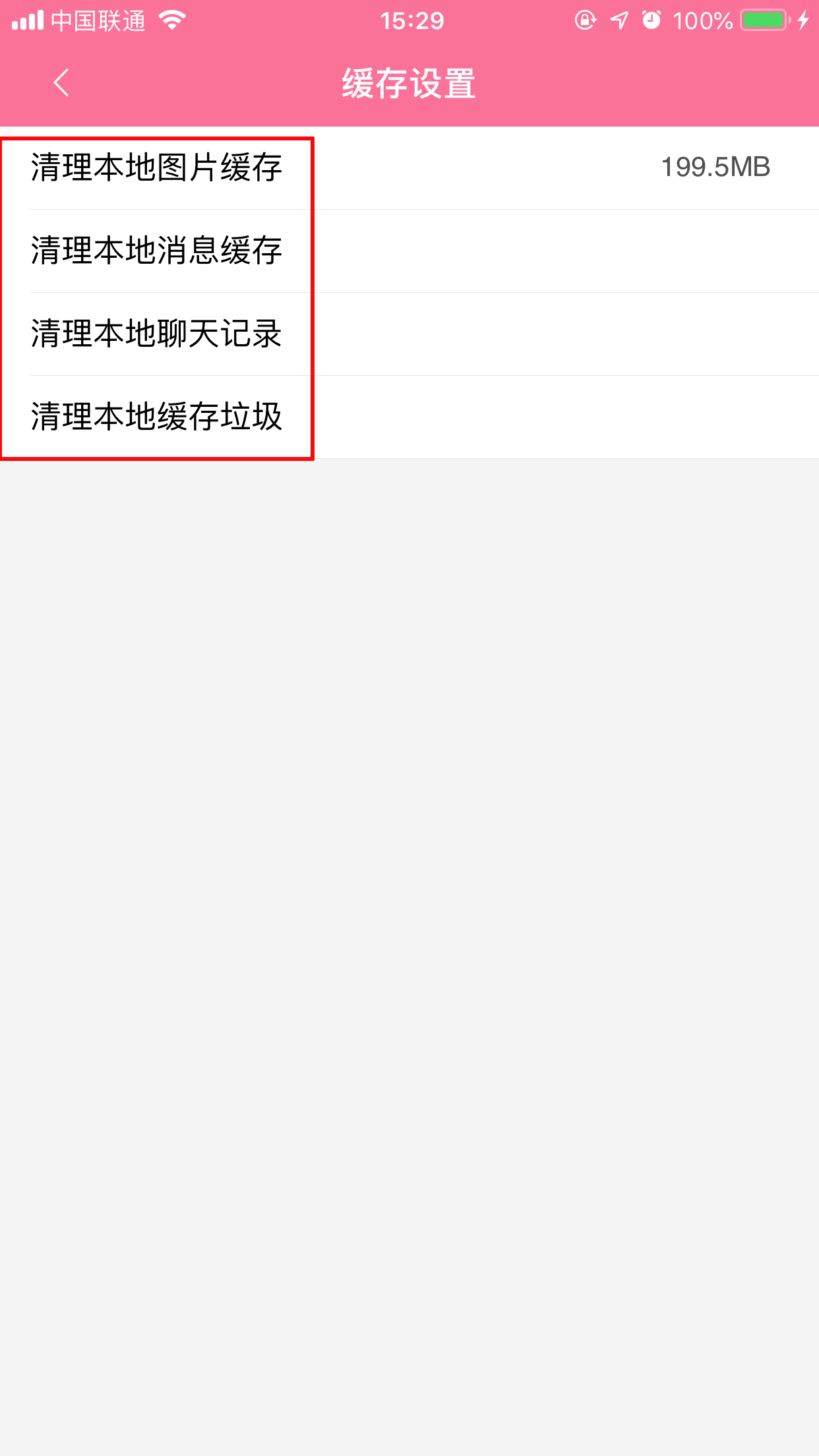Clear local cache junk (清理本地缓存垃圾)

click(157, 417)
